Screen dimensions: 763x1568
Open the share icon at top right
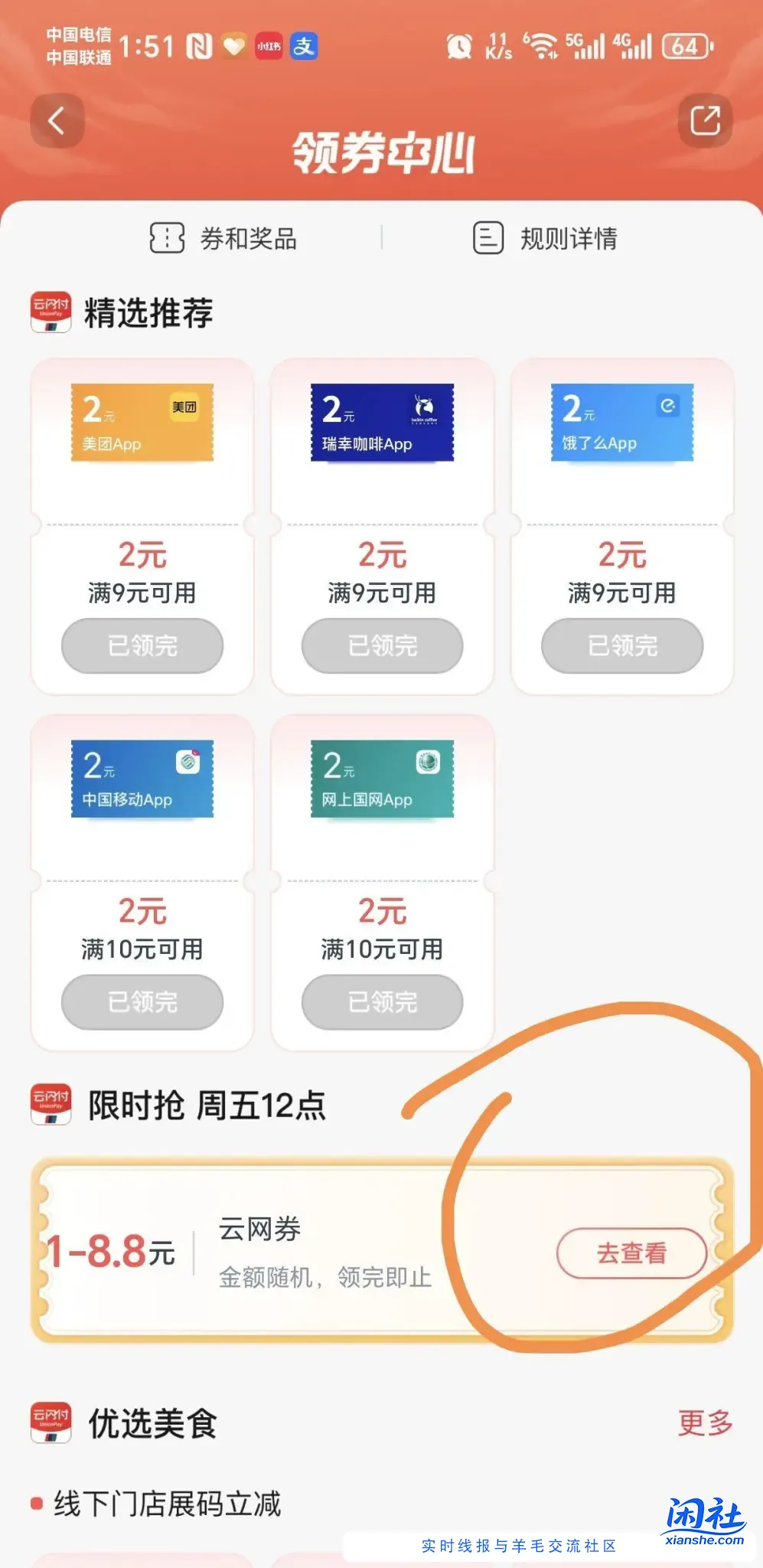click(705, 119)
